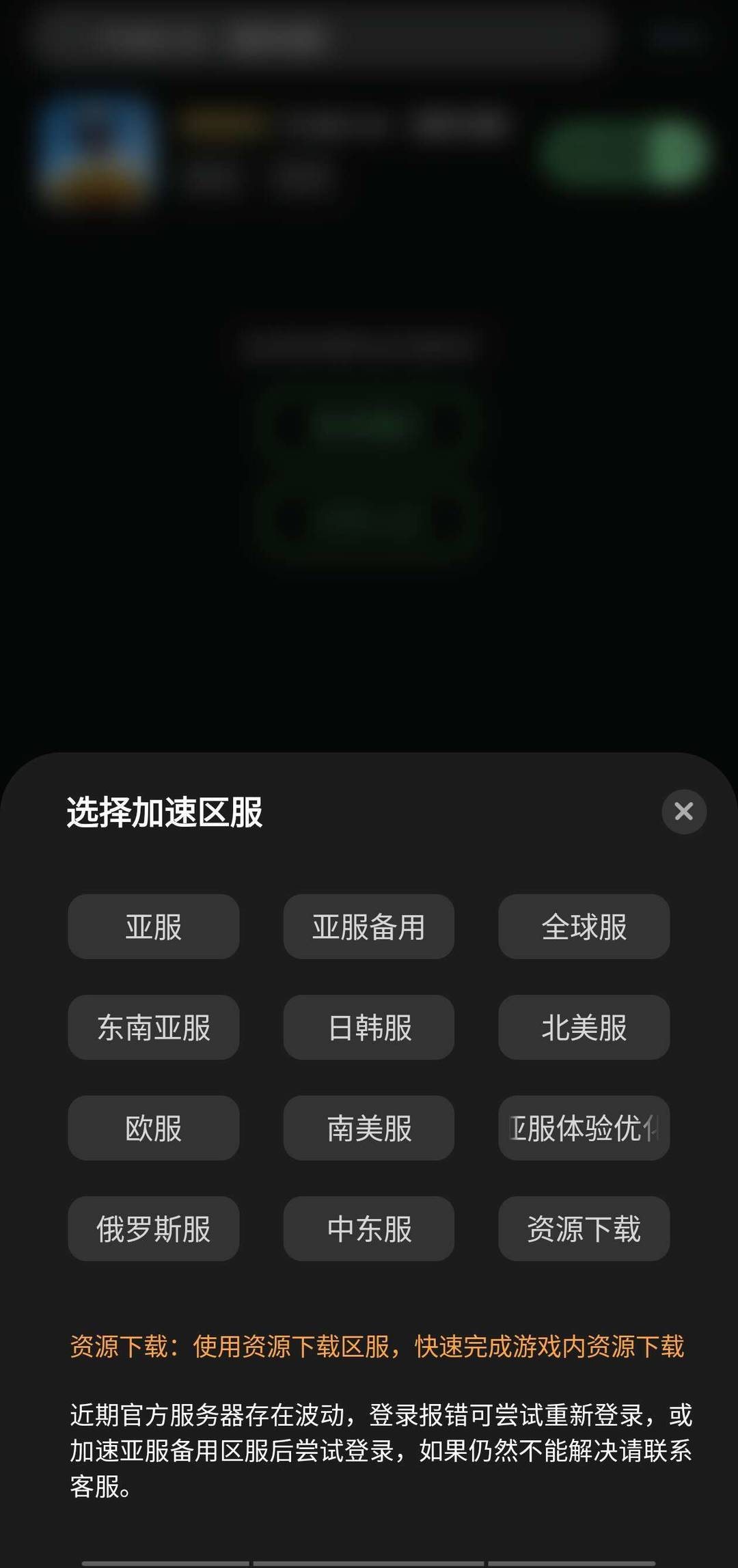Select the 亚服体验优化 server option
This screenshot has height=1568, width=738.
584,1128
